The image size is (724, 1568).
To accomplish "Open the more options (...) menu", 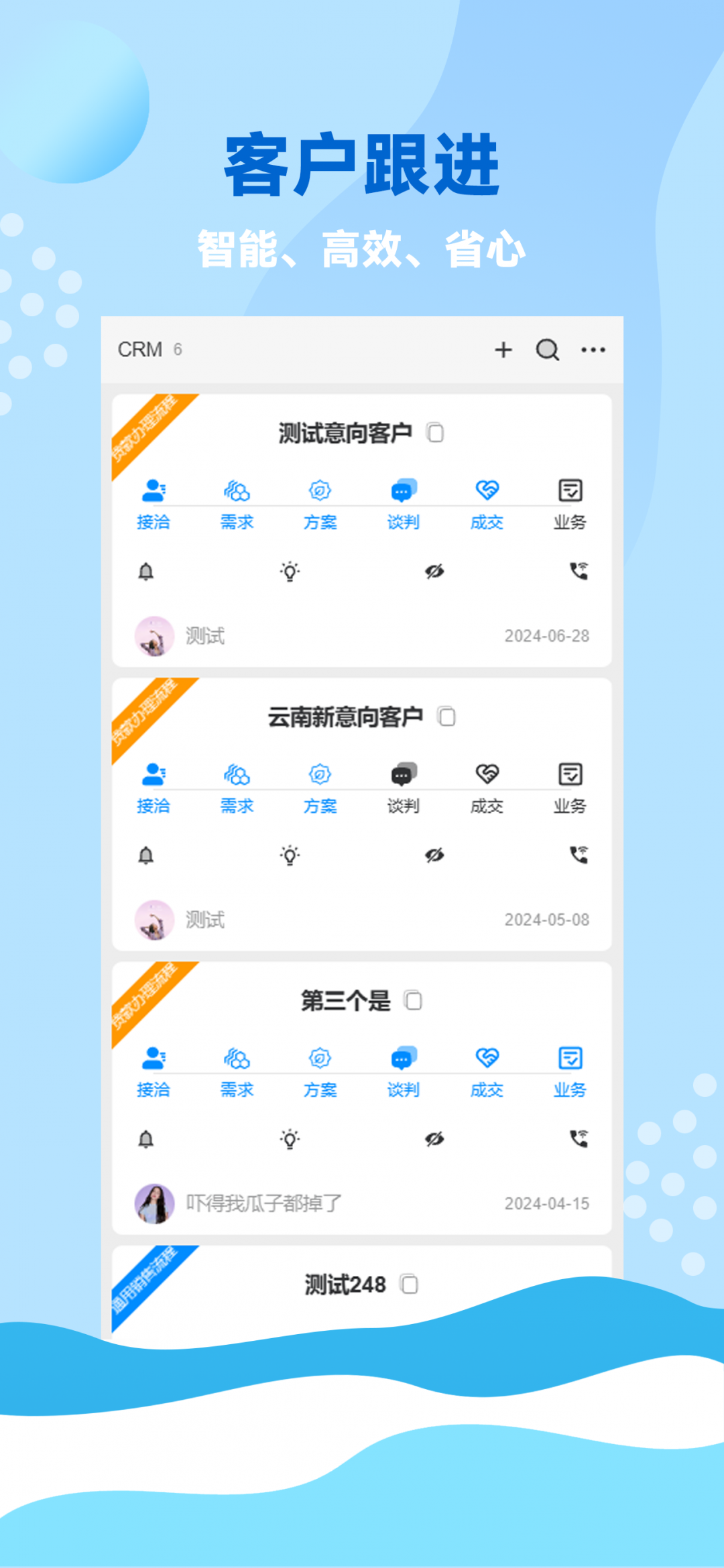I will 593,350.
